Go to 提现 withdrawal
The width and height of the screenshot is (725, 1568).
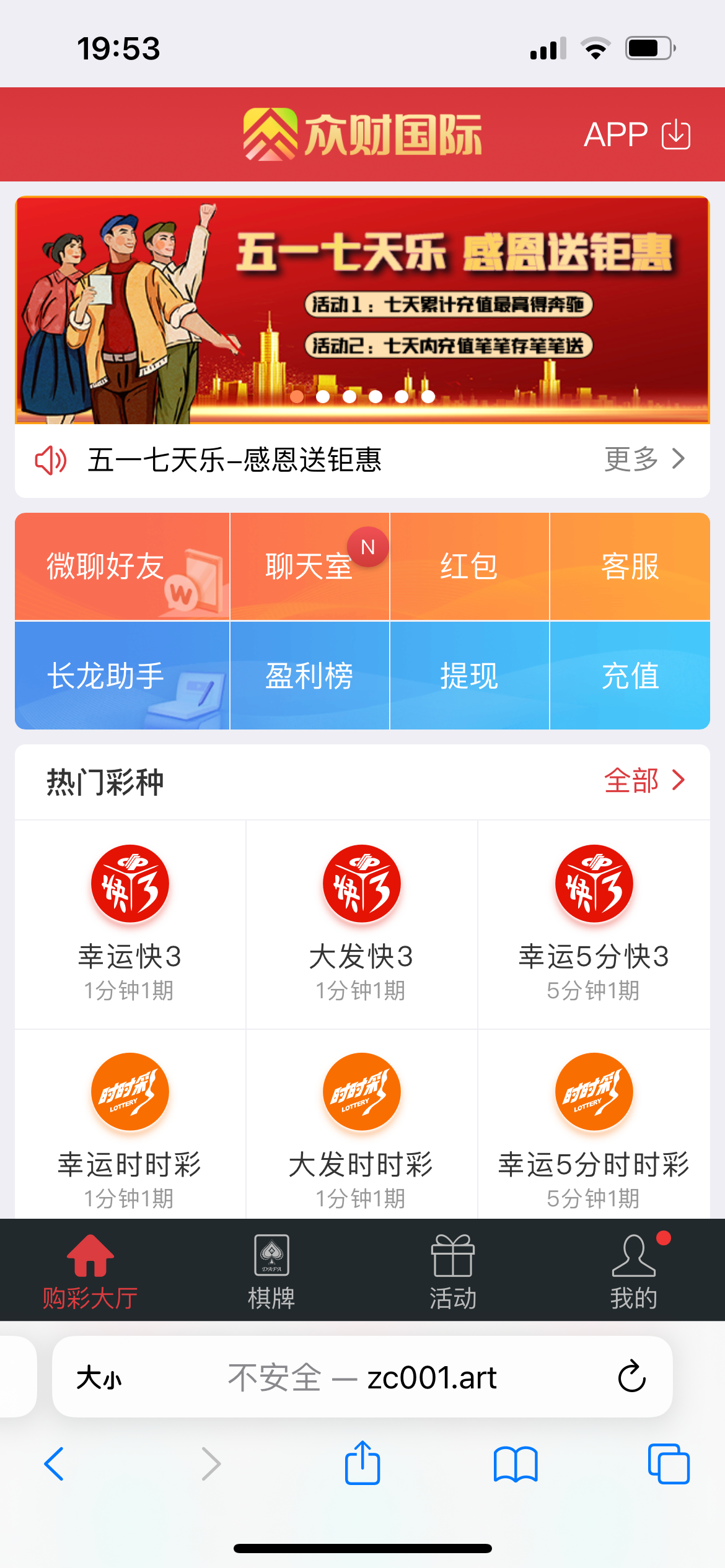click(x=469, y=676)
